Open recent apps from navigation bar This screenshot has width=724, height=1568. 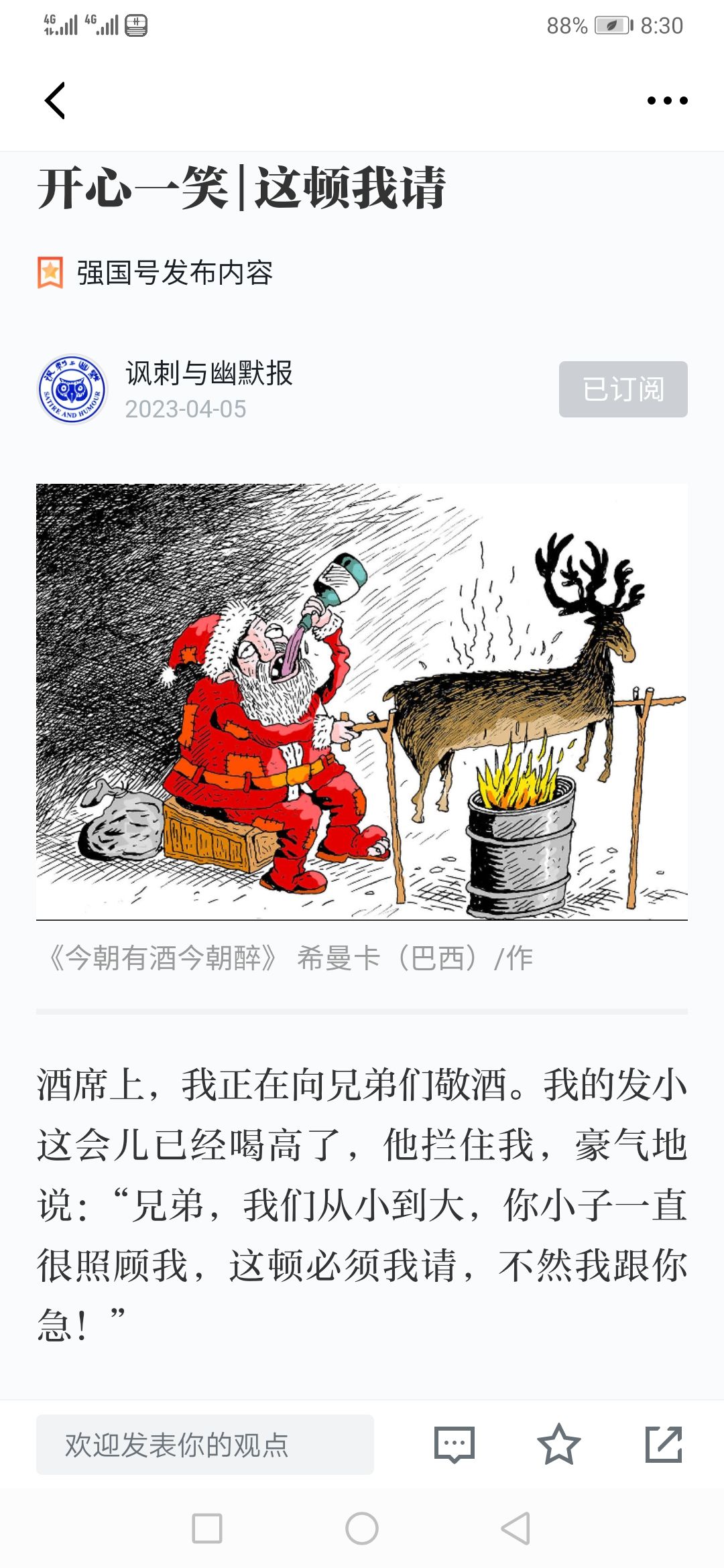[207, 1528]
